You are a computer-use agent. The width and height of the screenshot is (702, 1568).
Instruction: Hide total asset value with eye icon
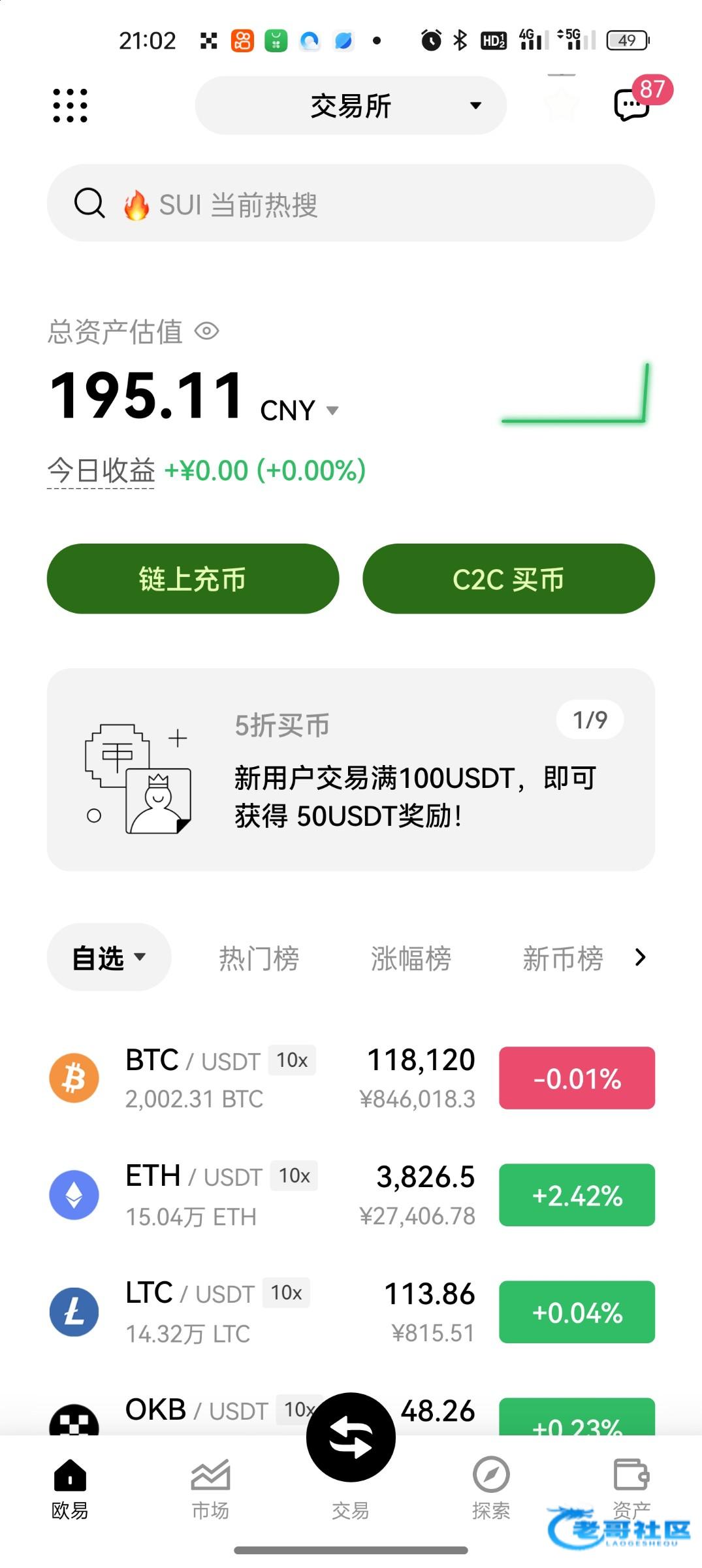tap(207, 331)
